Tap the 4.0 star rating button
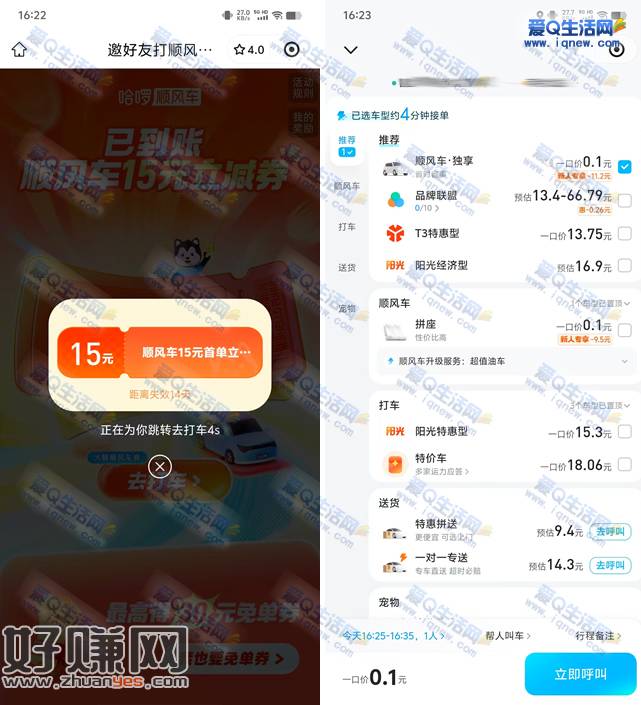The height and width of the screenshot is (705, 641). point(249,49)
